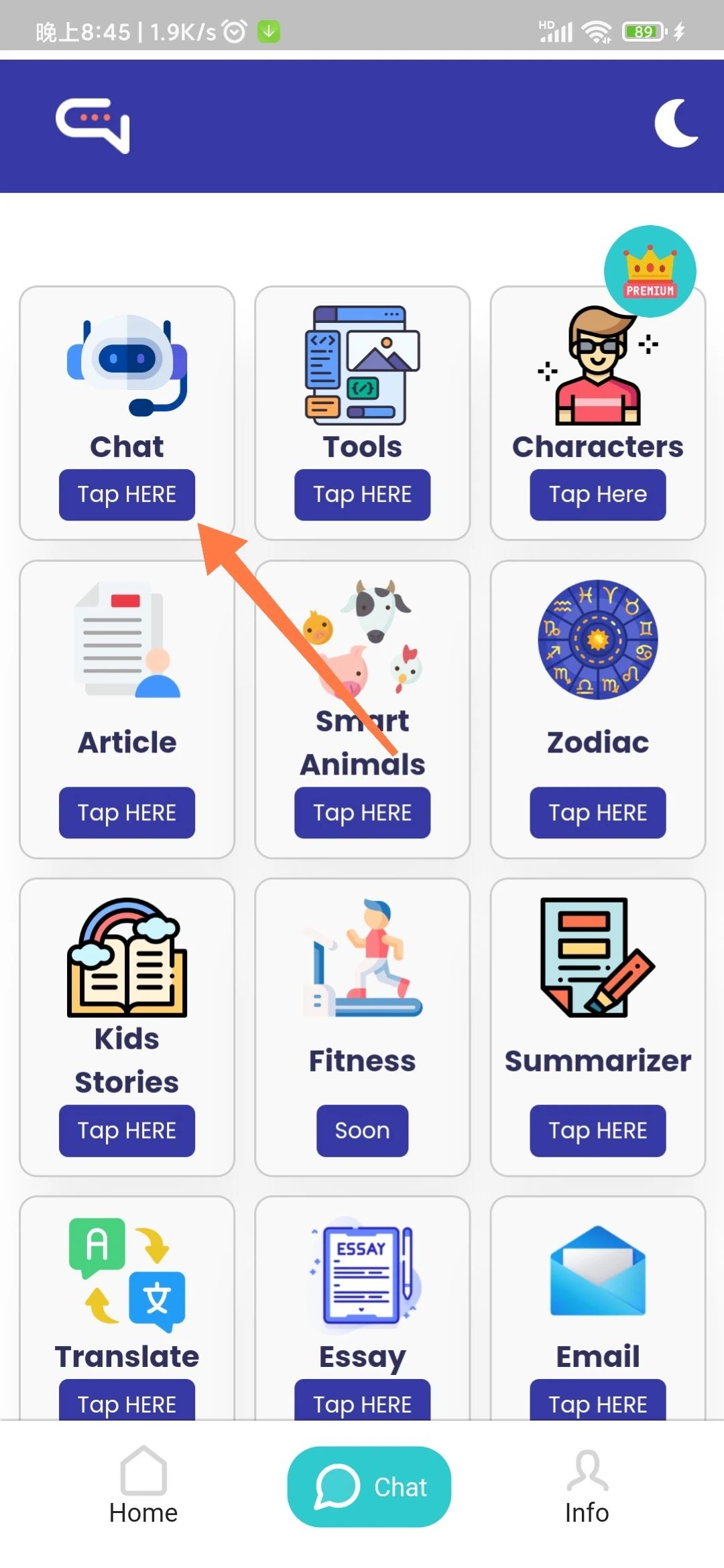The image size is (724, 1568).
Task: Open the Premium crown badge
Action: tap(650, 271)
